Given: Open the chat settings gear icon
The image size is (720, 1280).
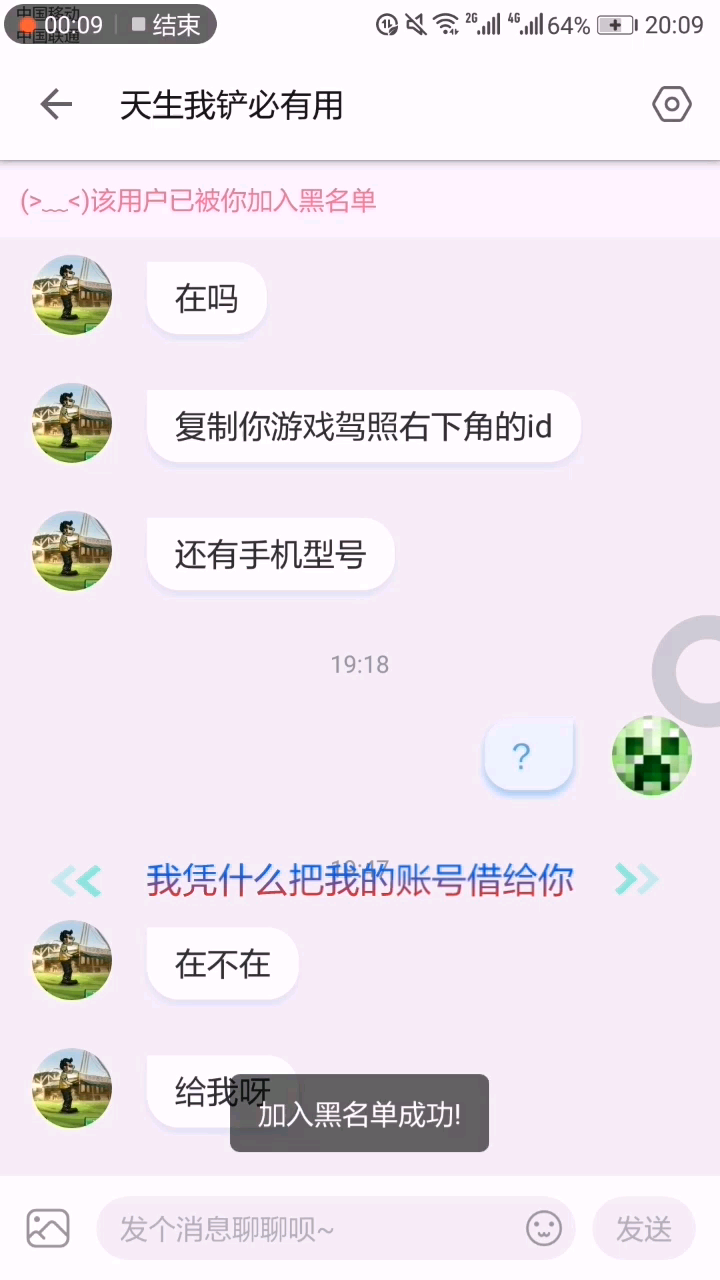Looking at the screenshot, I should pos(671,104).
